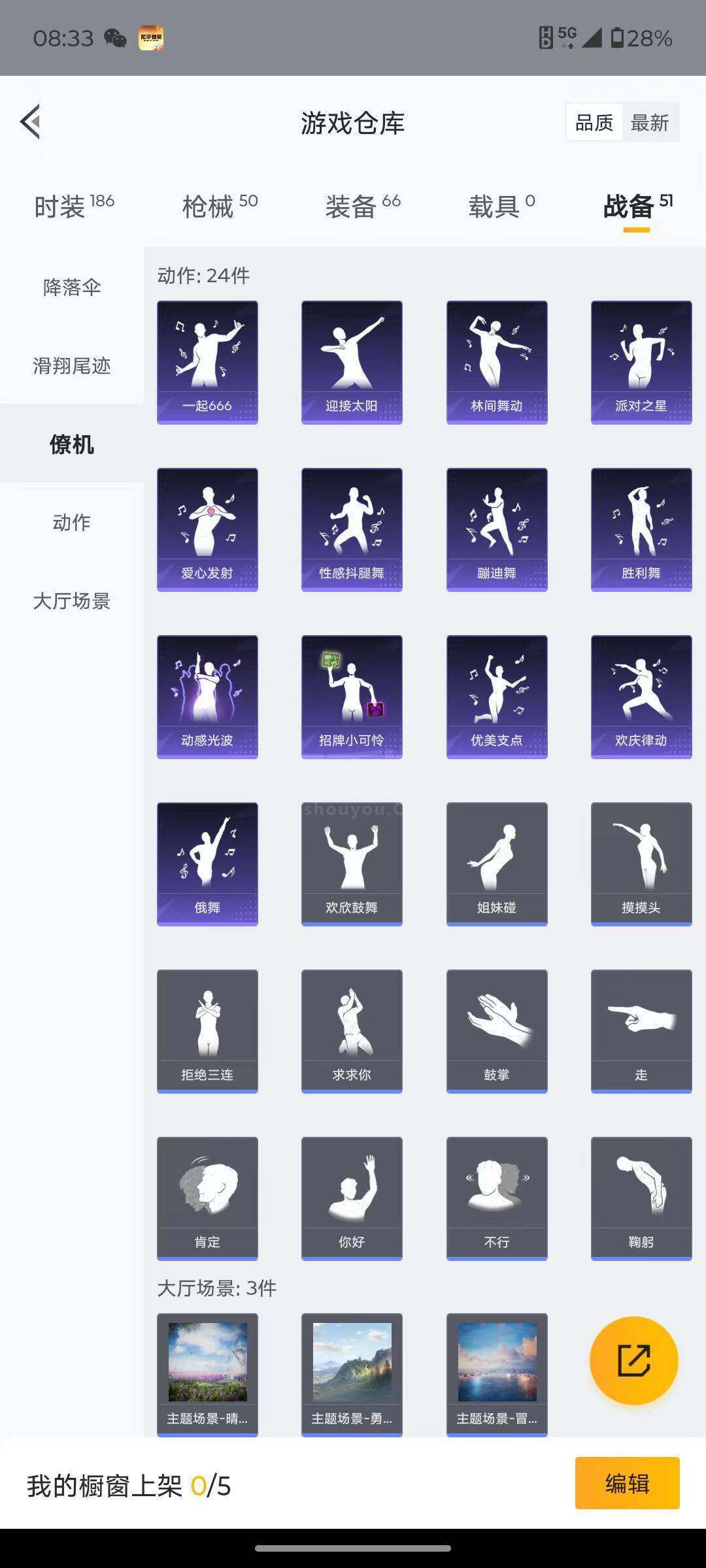Switch to the 枪械 tab
Screen dimensions: 706x1568
click(220, 206)
